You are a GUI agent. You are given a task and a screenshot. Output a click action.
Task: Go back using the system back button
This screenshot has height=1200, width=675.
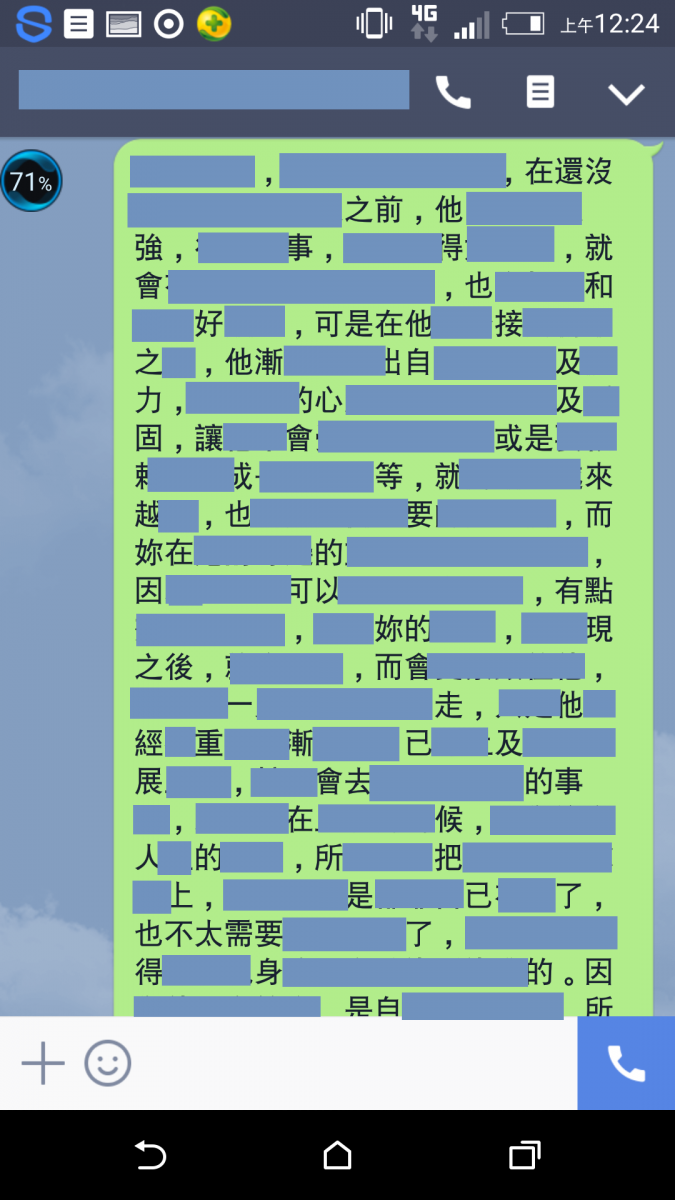pos(150,1156)
